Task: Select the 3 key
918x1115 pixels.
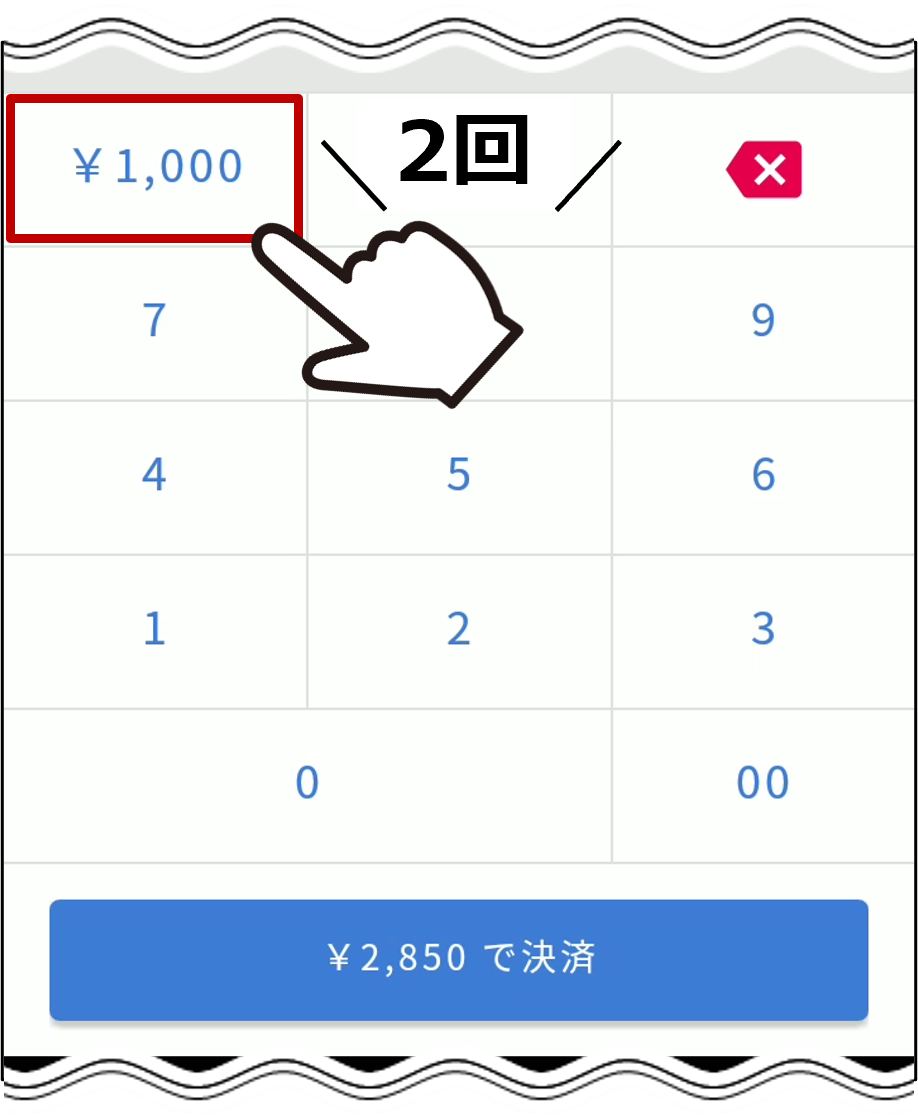Action: coord(763,629)
